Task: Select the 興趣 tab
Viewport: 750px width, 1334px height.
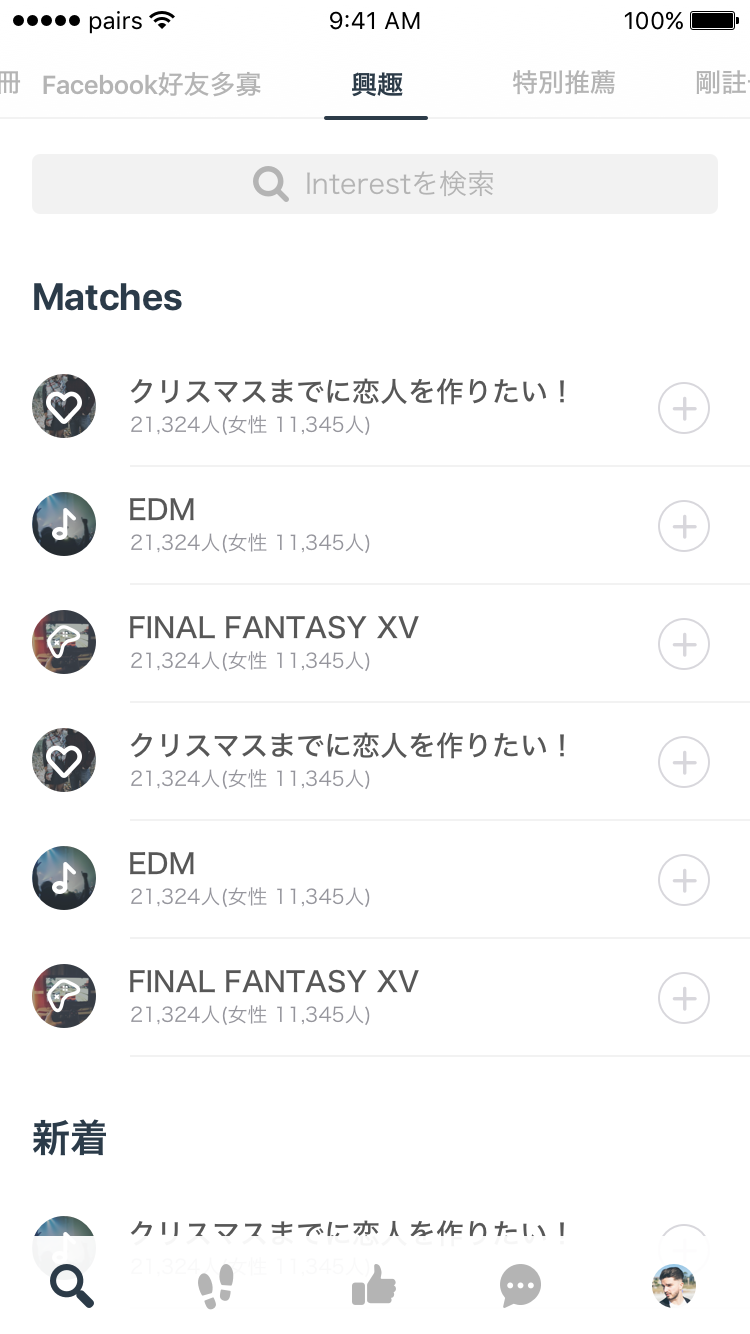Action: 377,85
